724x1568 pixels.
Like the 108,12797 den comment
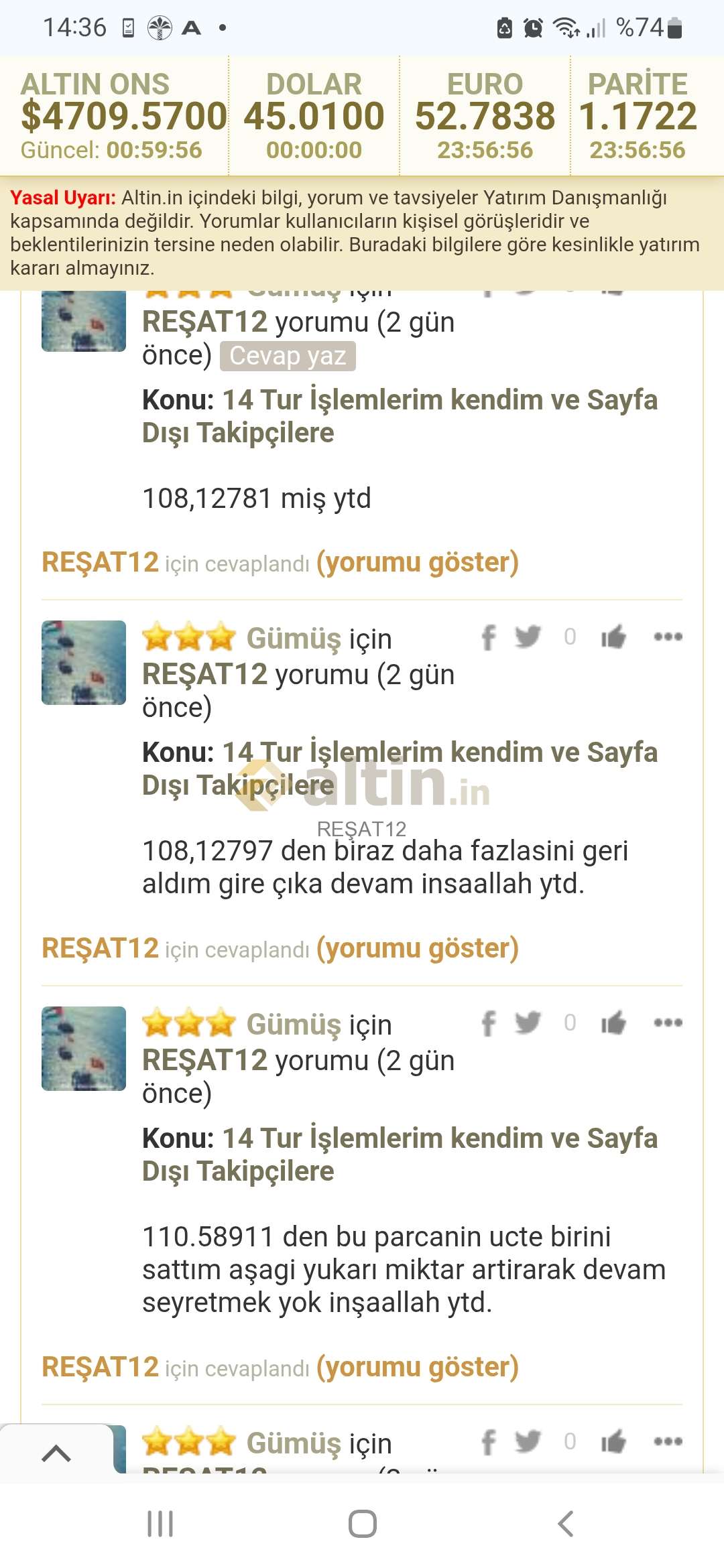click(x=613, y=637)
